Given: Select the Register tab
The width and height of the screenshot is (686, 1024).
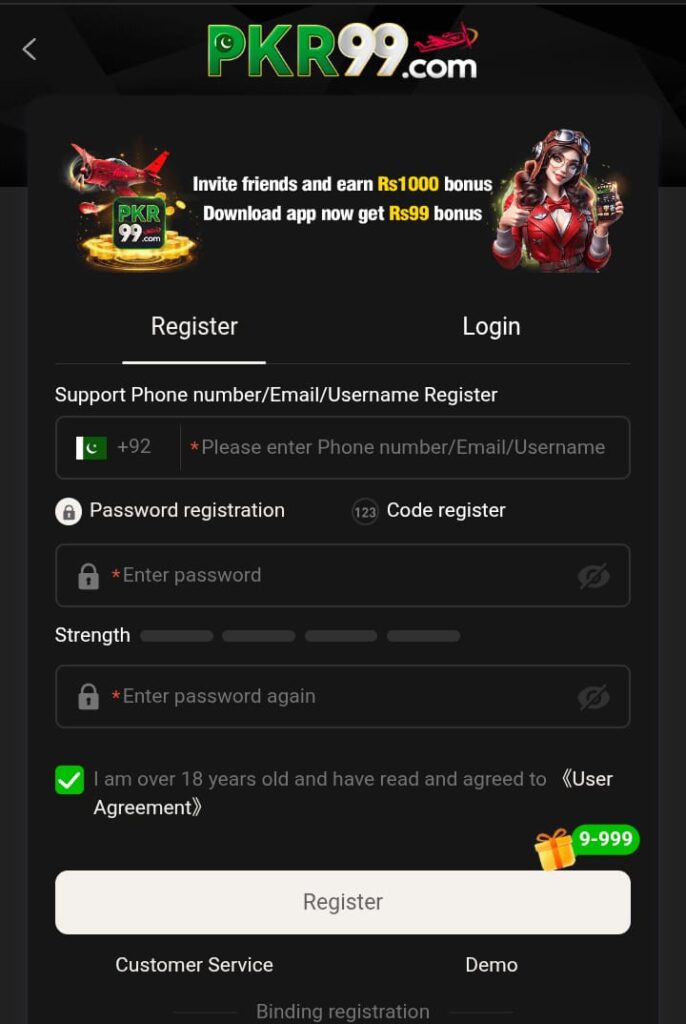Looking at the screenshot, I should [x=194, y=327].
